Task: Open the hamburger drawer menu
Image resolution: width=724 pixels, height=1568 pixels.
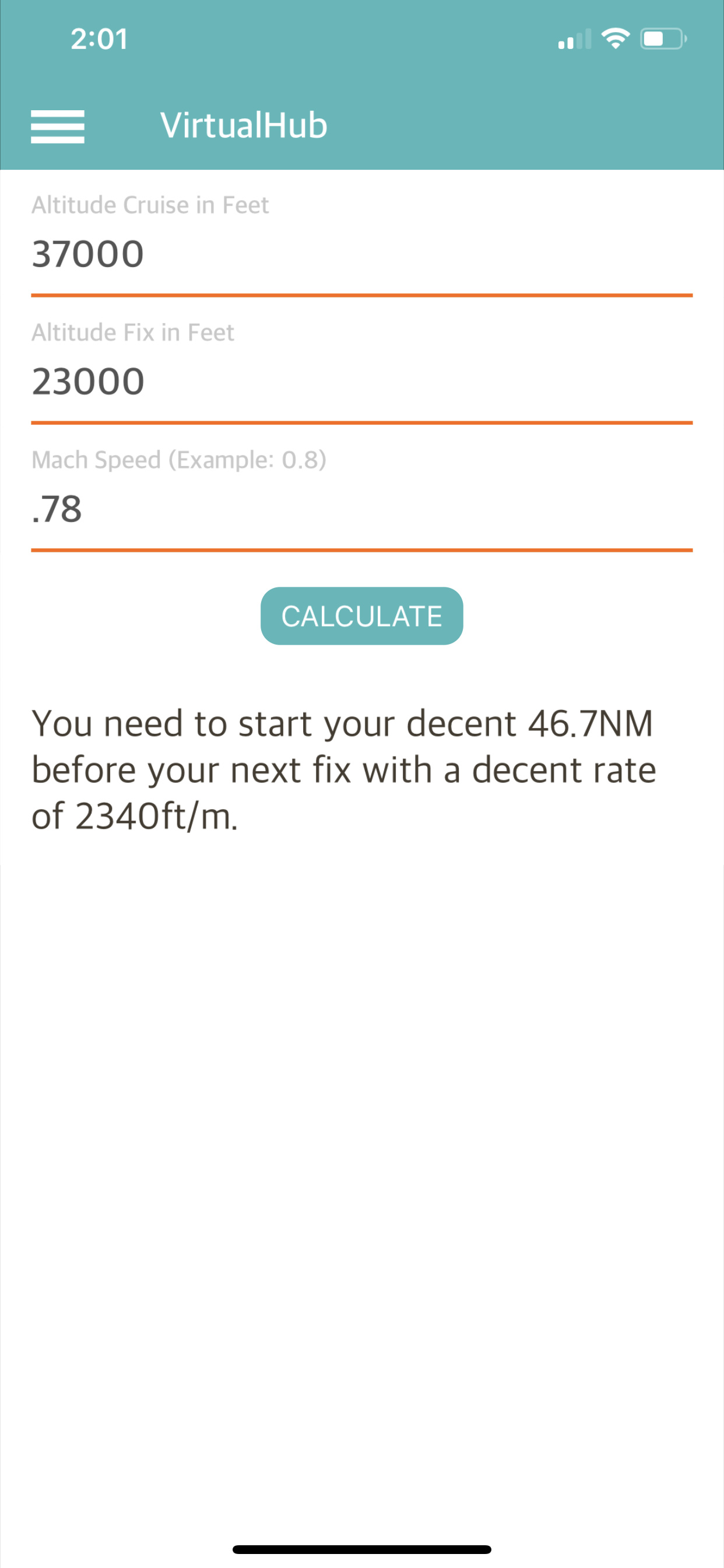Action: point(58,126)
